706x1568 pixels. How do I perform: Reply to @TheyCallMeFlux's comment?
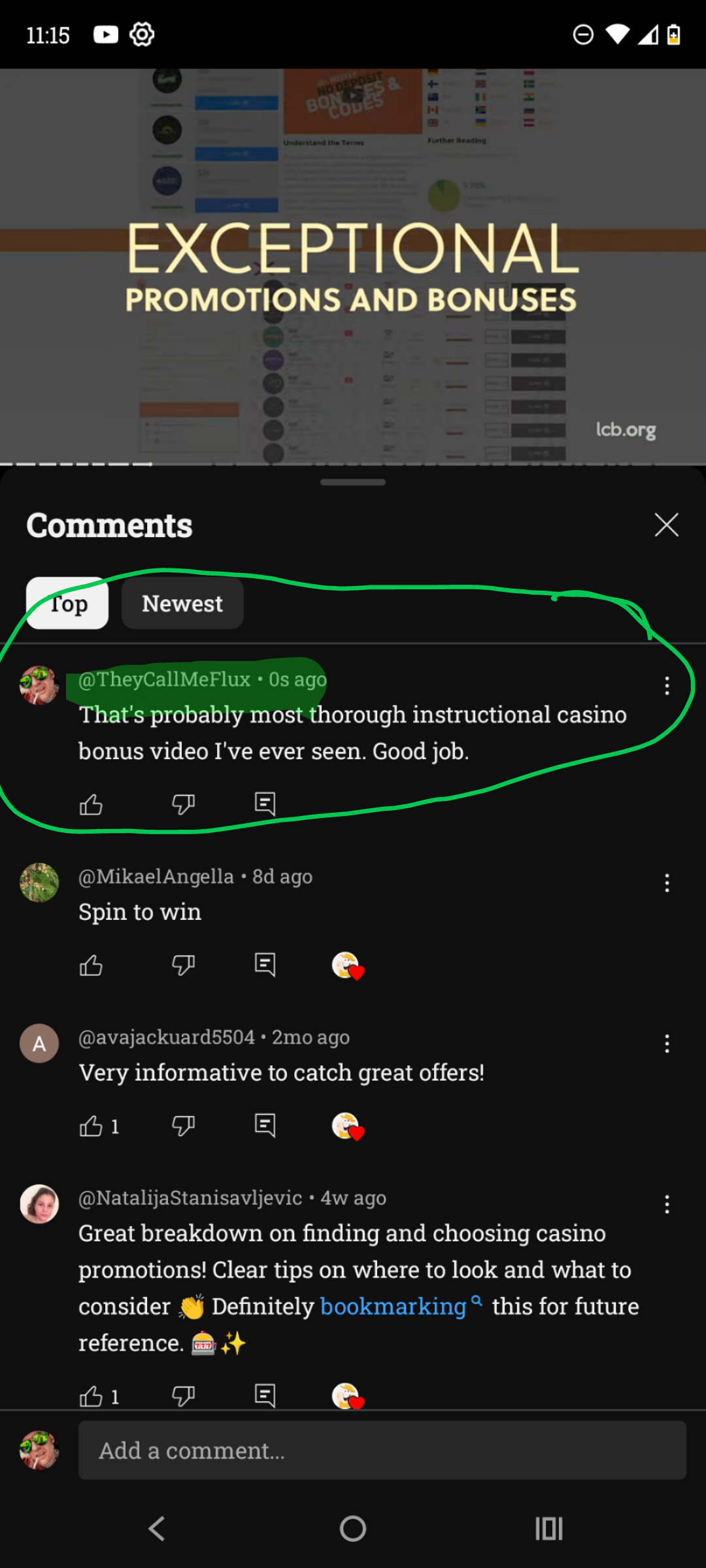point(265,804)
